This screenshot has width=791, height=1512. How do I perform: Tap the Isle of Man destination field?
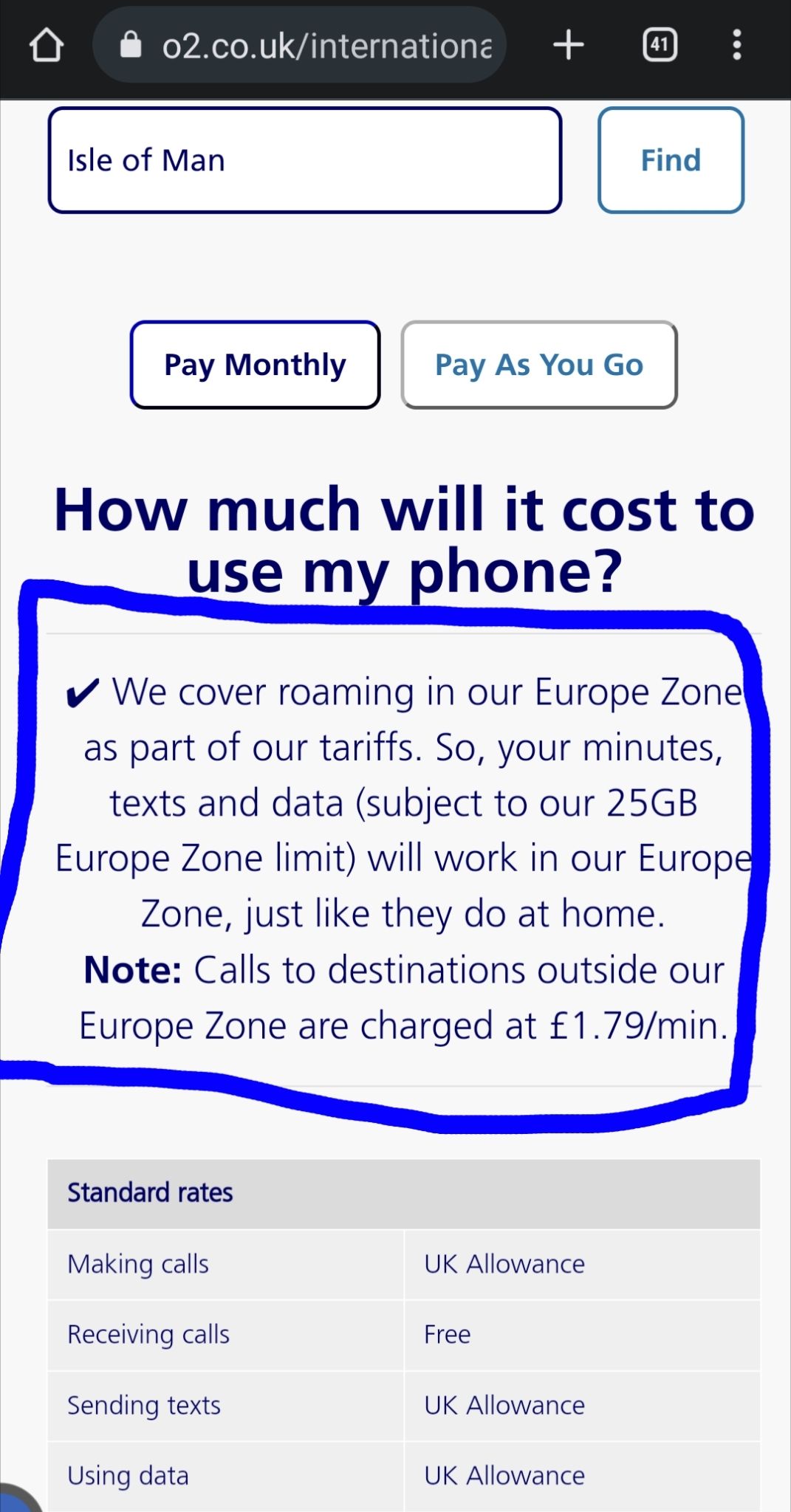pos(304,160)
